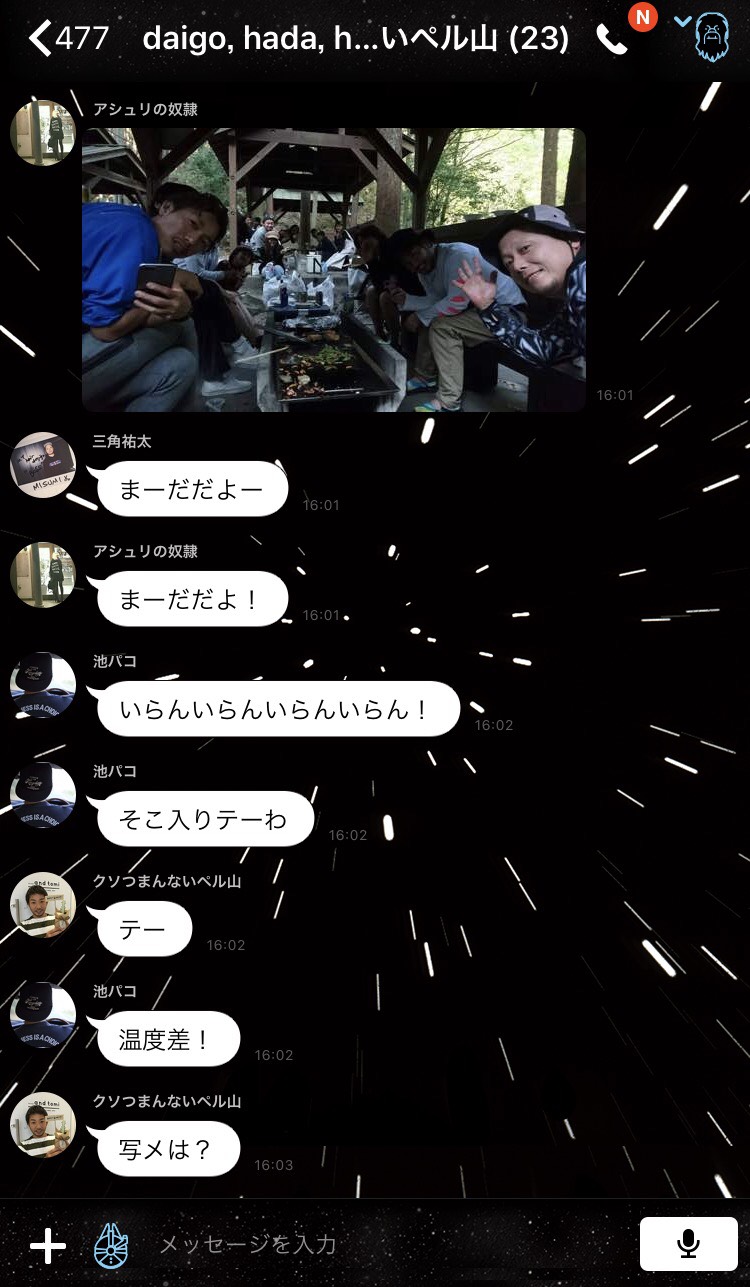750x1287 pixels.
Task: Start a voice call with the phone icon
Action: point(614,39)
